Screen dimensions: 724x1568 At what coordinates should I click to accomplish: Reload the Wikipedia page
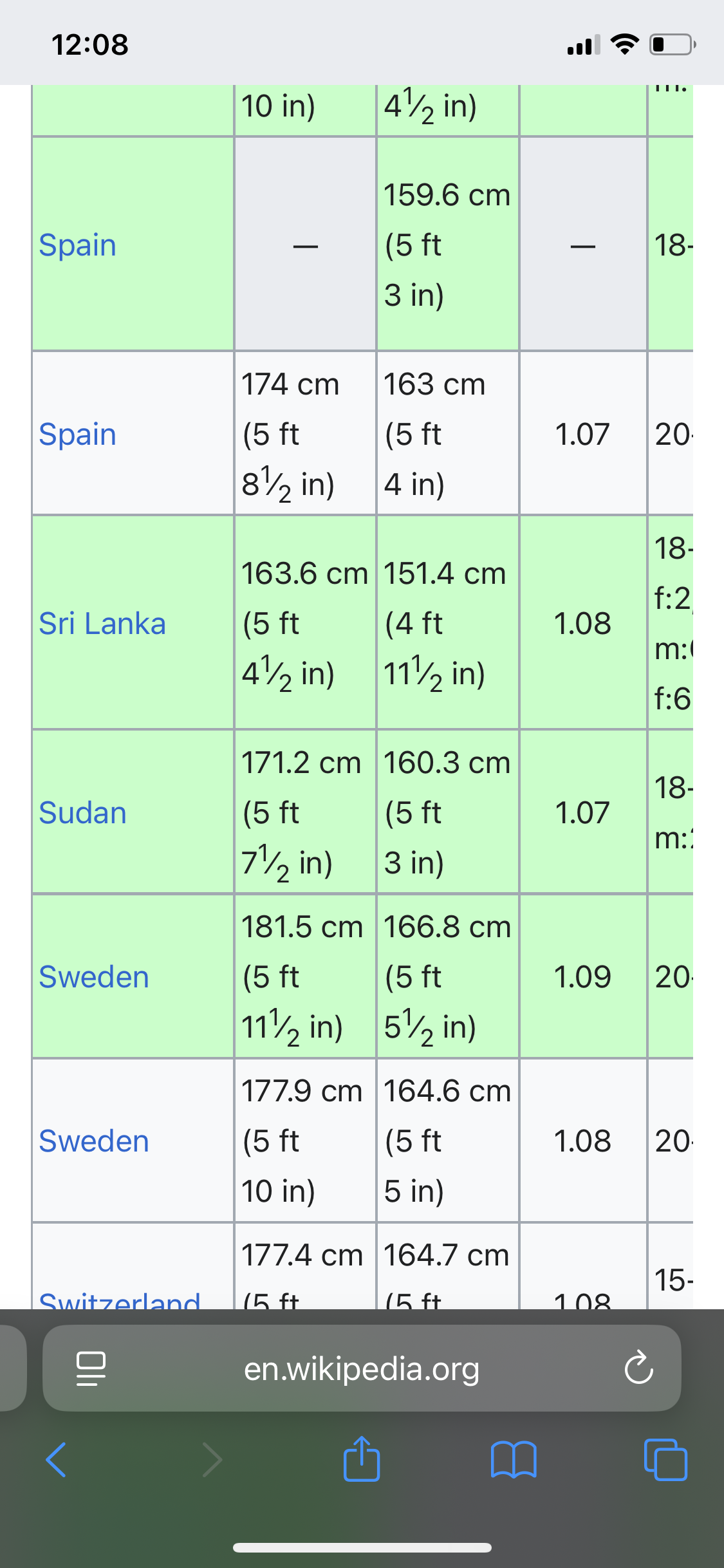click(638, 1368)
